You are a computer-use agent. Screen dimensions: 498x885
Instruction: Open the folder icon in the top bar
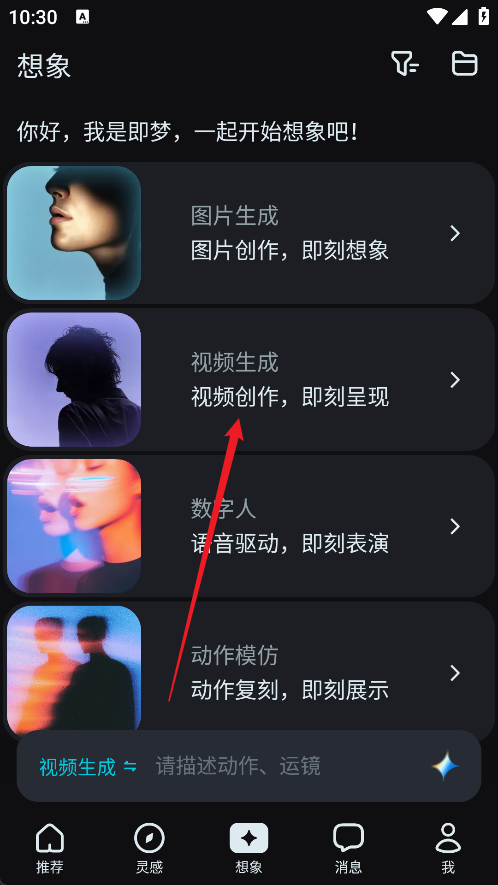(465, 64)
